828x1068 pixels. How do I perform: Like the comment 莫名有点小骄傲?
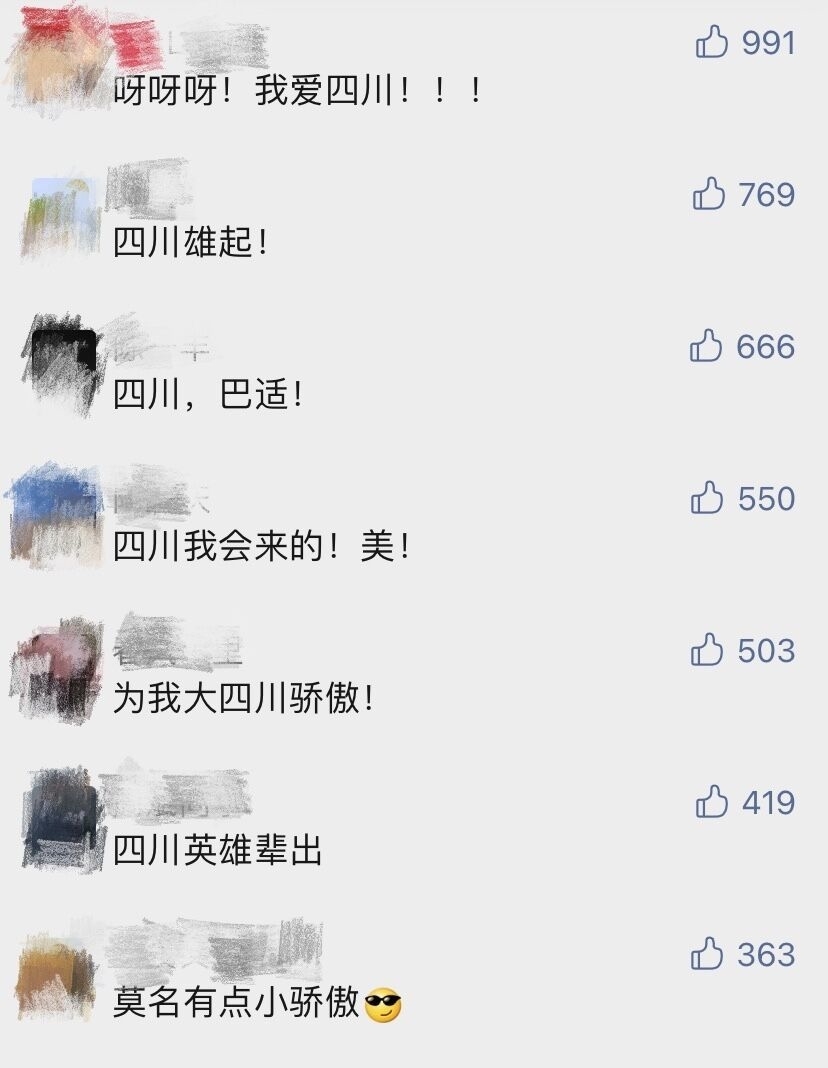tap(707, 954)
